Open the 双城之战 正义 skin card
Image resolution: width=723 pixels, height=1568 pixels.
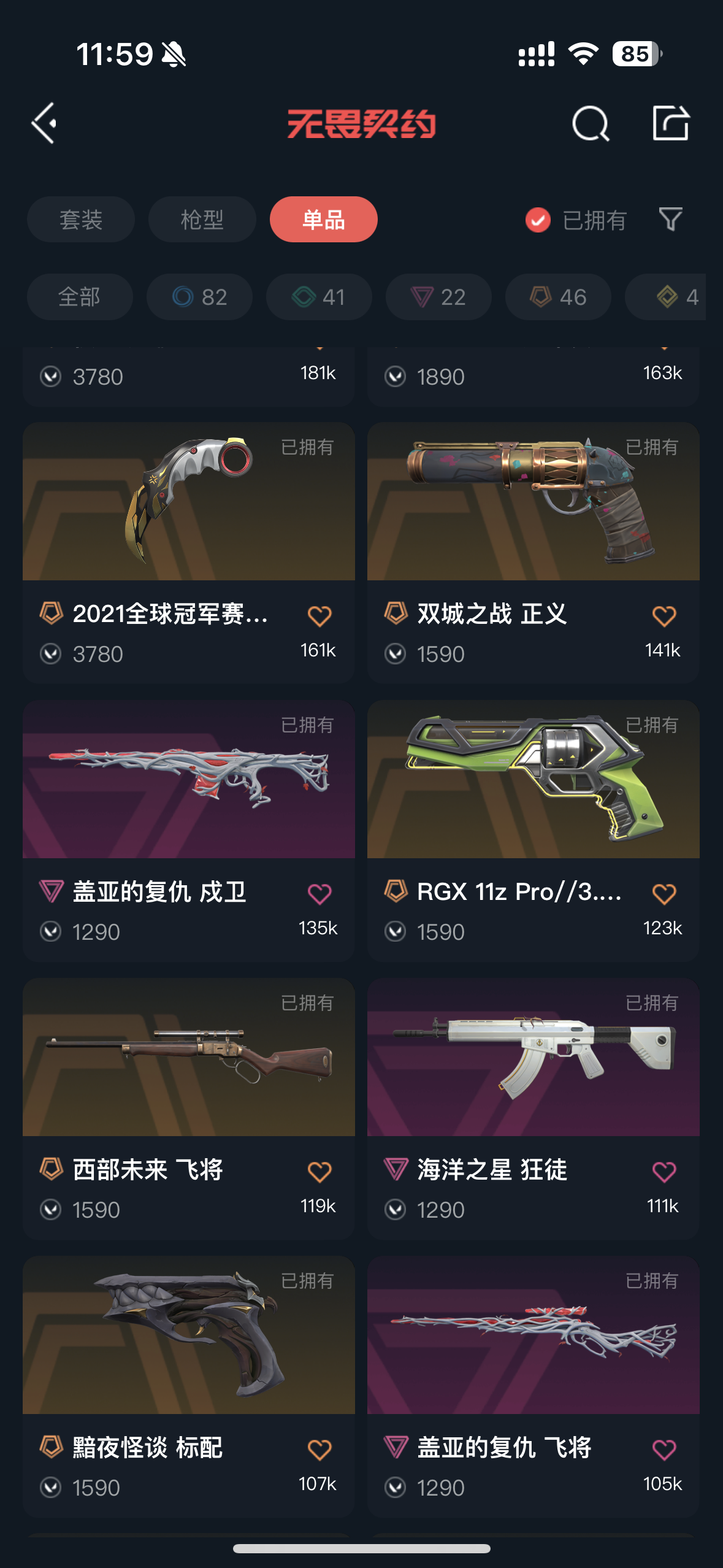point(534,553)
